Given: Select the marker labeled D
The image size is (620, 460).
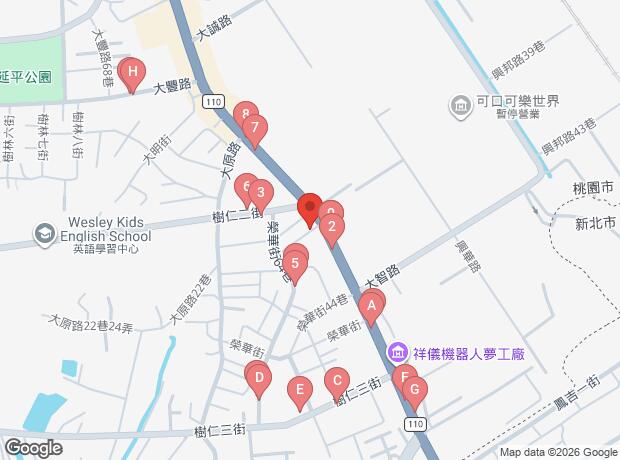Looking at the screenshot, I should click(259, 378).
